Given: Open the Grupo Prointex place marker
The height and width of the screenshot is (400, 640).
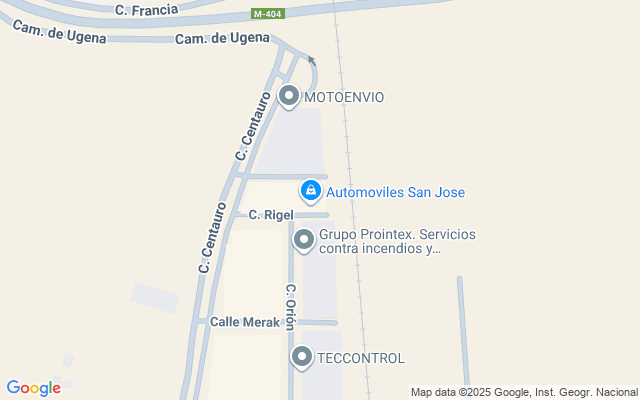Looking at the screenshot, I should tap(304, 239).
